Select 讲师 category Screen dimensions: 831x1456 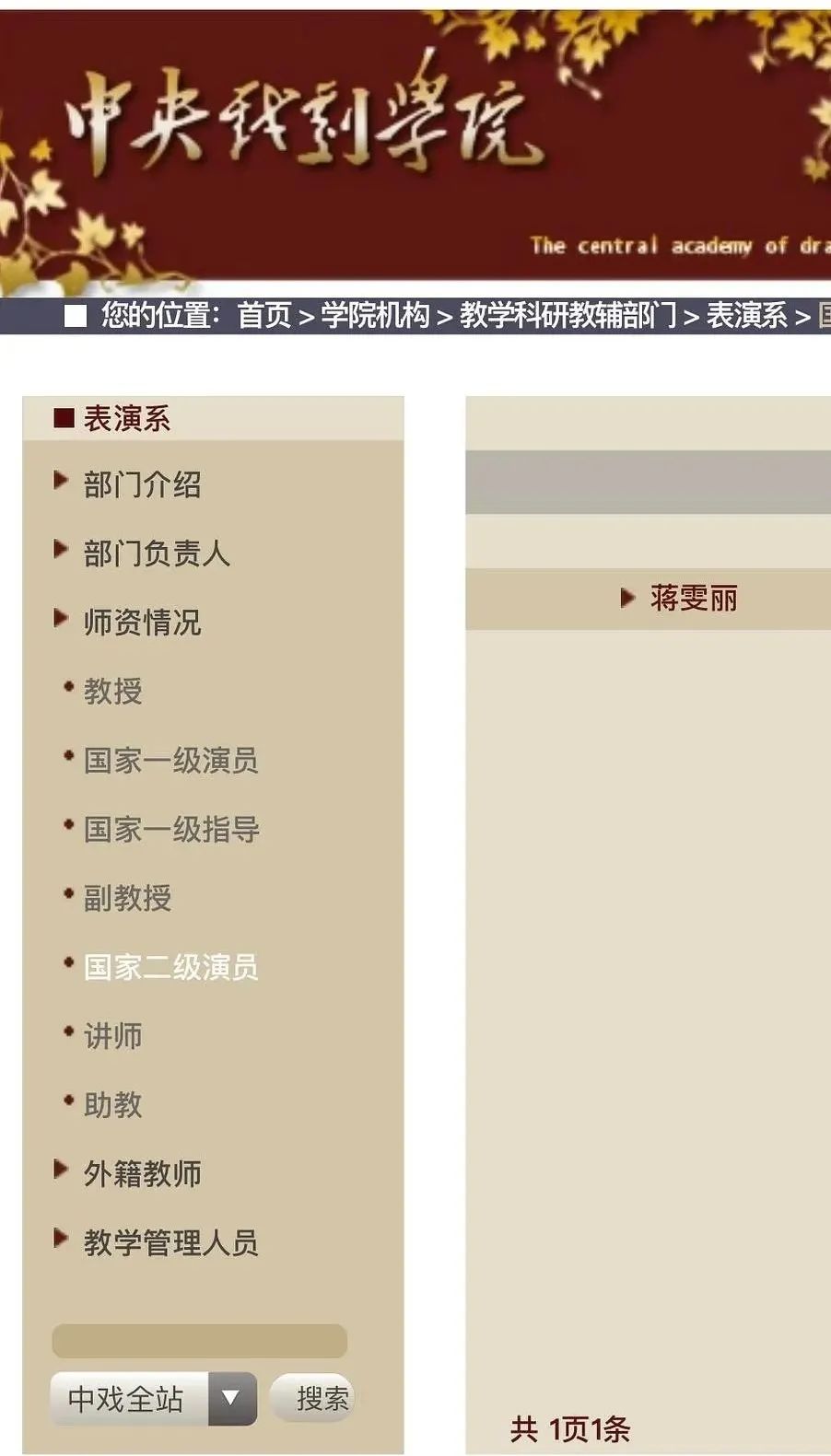click(x=113, y=1036)
